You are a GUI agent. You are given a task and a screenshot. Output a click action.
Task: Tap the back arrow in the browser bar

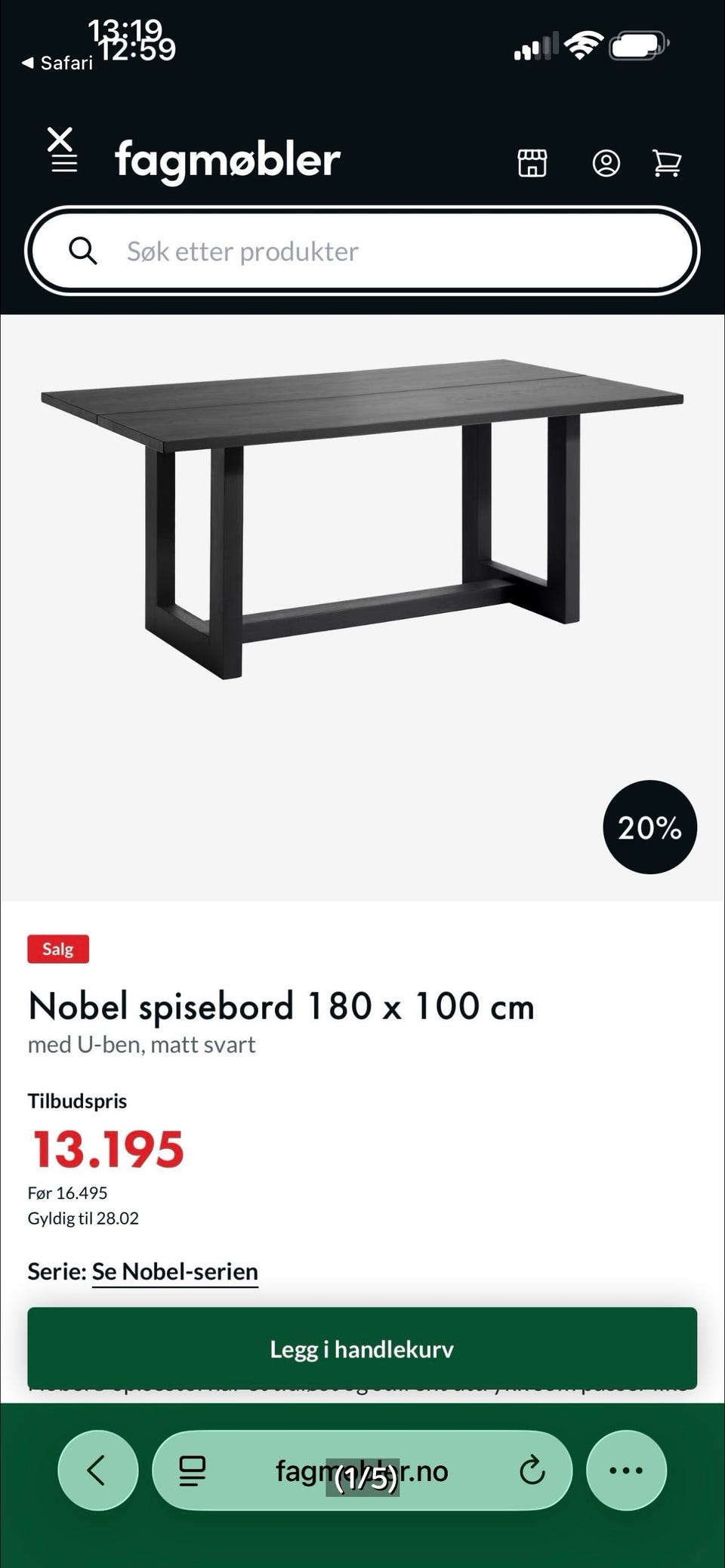97,1471
